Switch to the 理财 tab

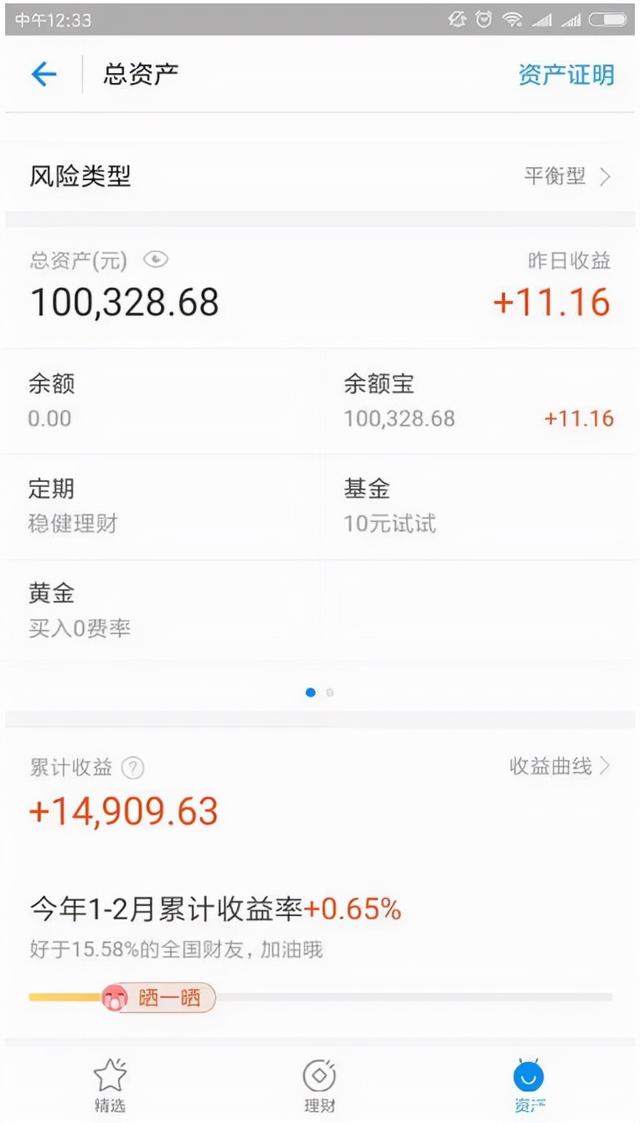(319, 1085)
